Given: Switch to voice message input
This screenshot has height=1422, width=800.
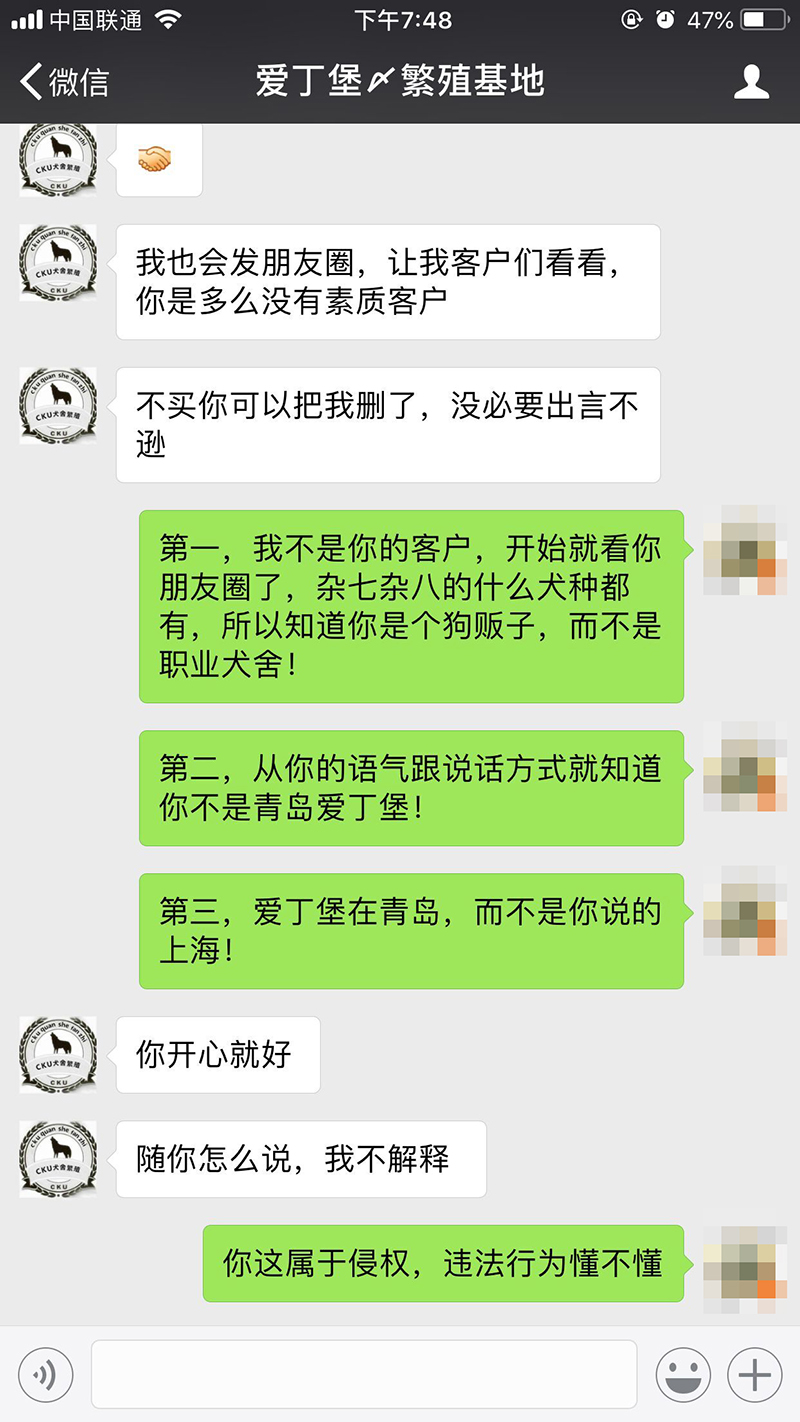Looking at the screenshot, I should pyautogui.click(x=45, y=1376).
